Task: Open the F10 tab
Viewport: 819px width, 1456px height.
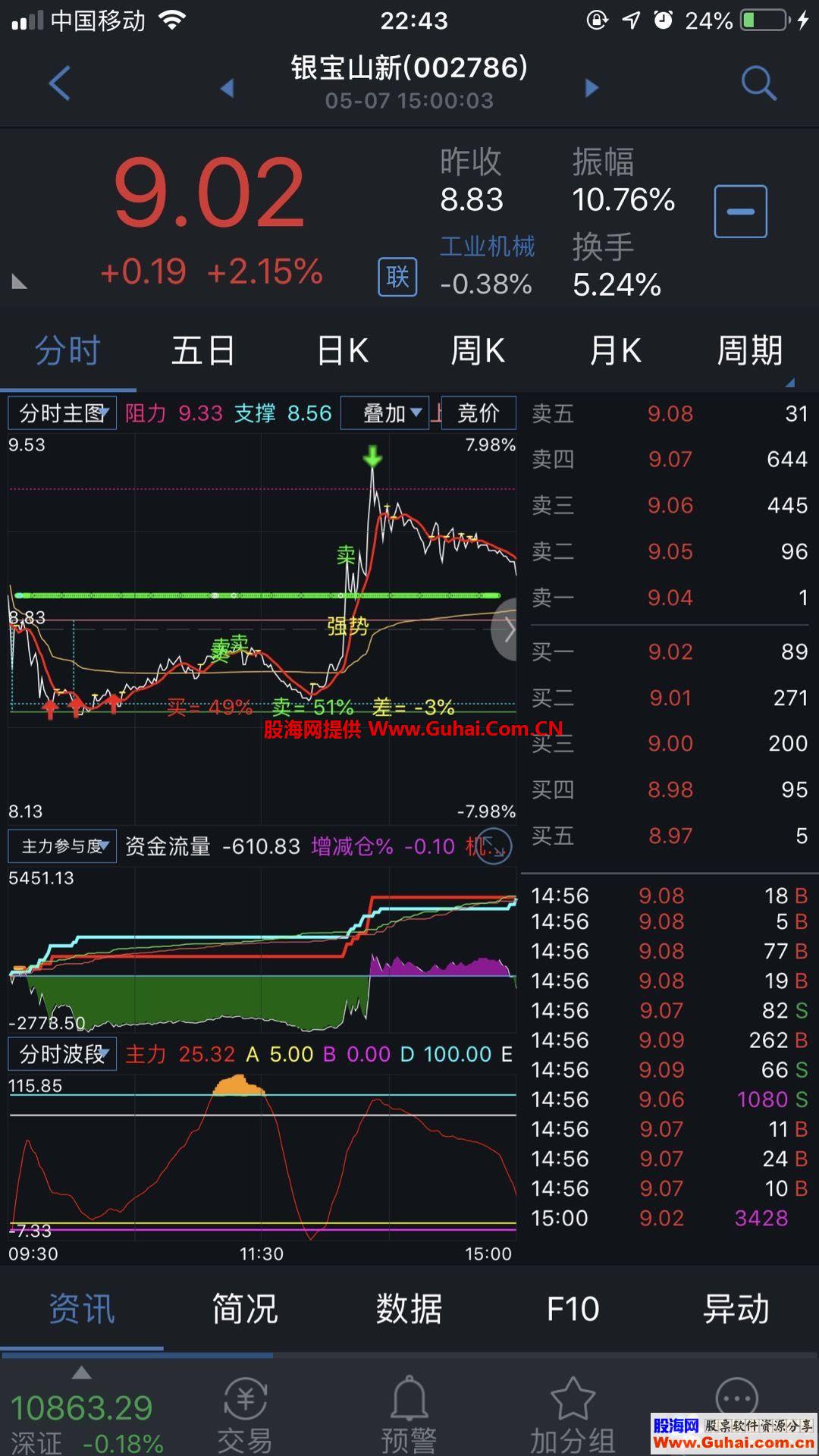Action: pos(573,1310)
